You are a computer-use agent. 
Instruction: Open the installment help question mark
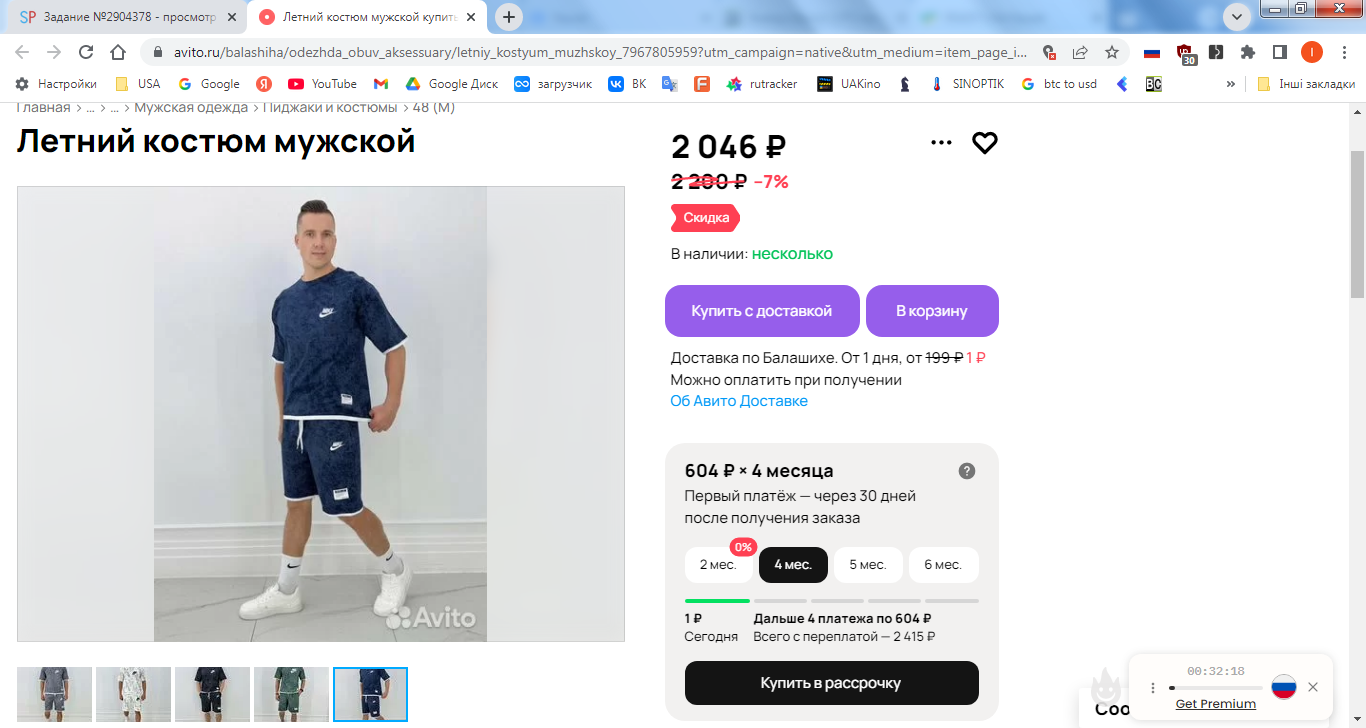tap(966, 471)
